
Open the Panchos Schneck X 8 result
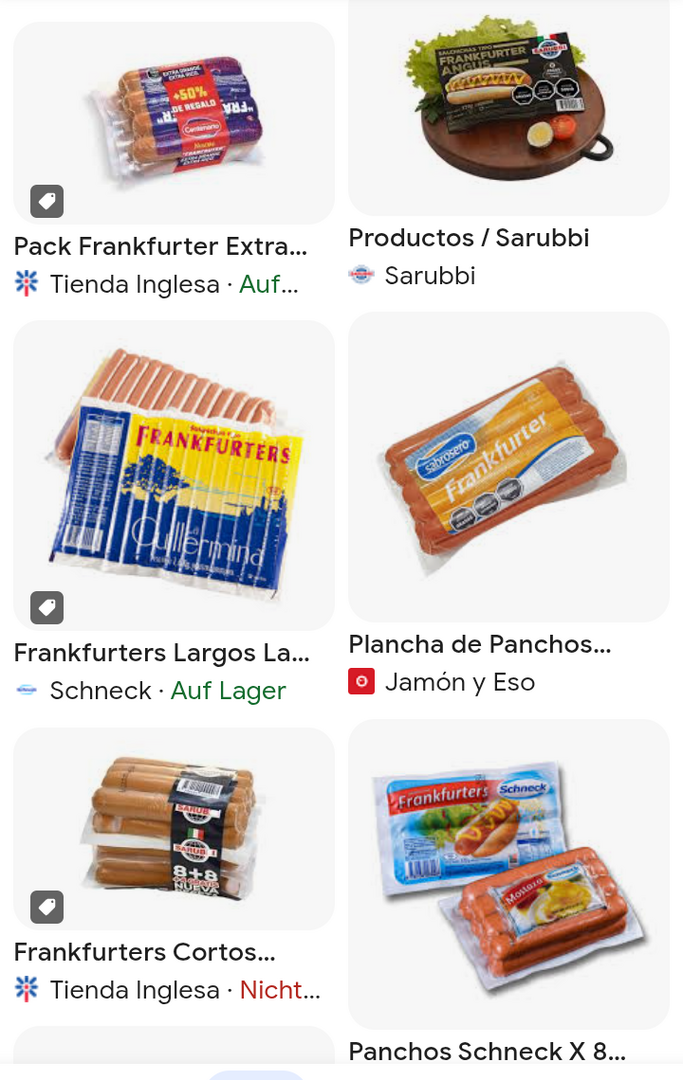[508, 874]
